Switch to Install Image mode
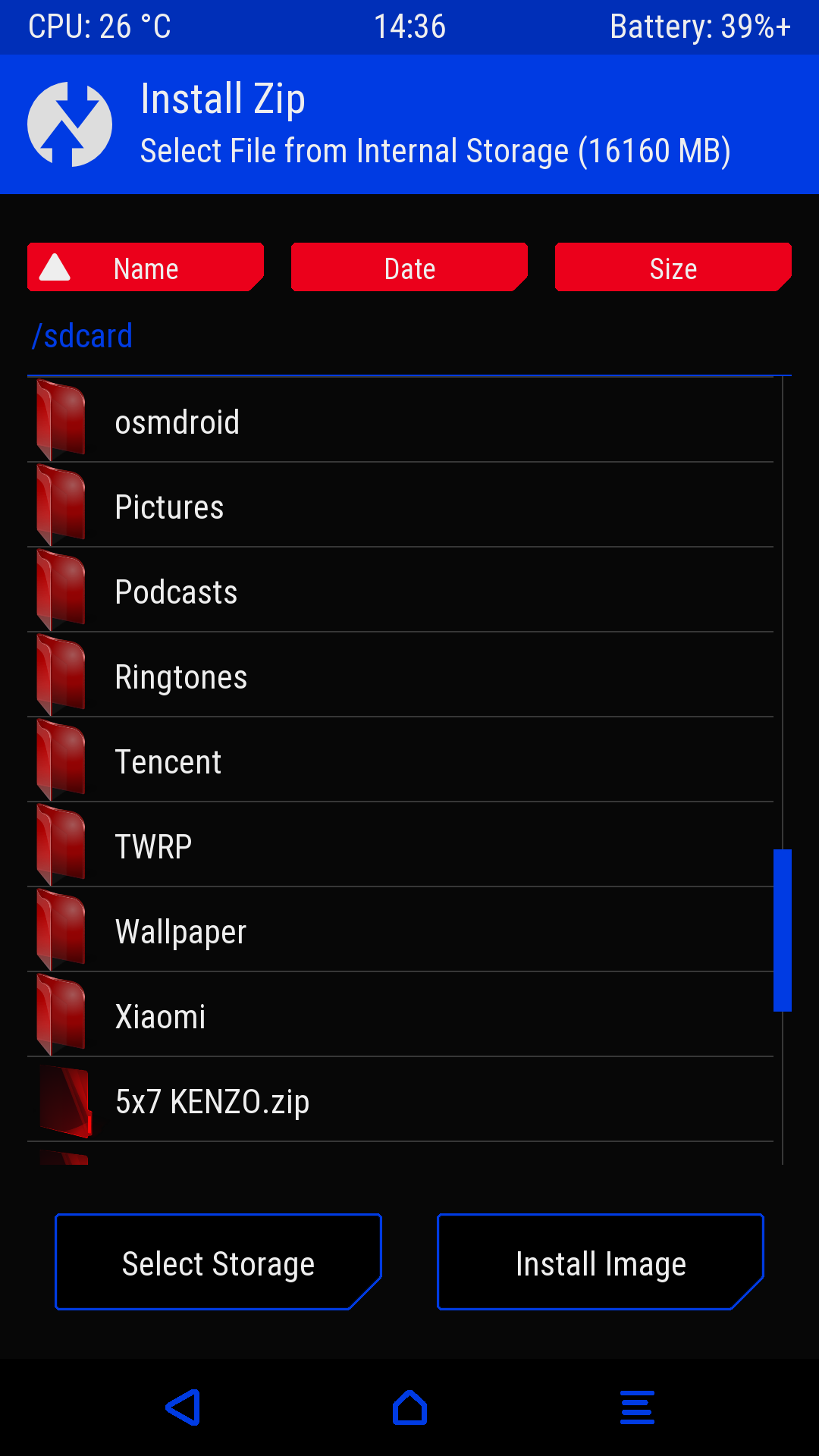This screenshot has width=819, height=1456. point(601,1263)
